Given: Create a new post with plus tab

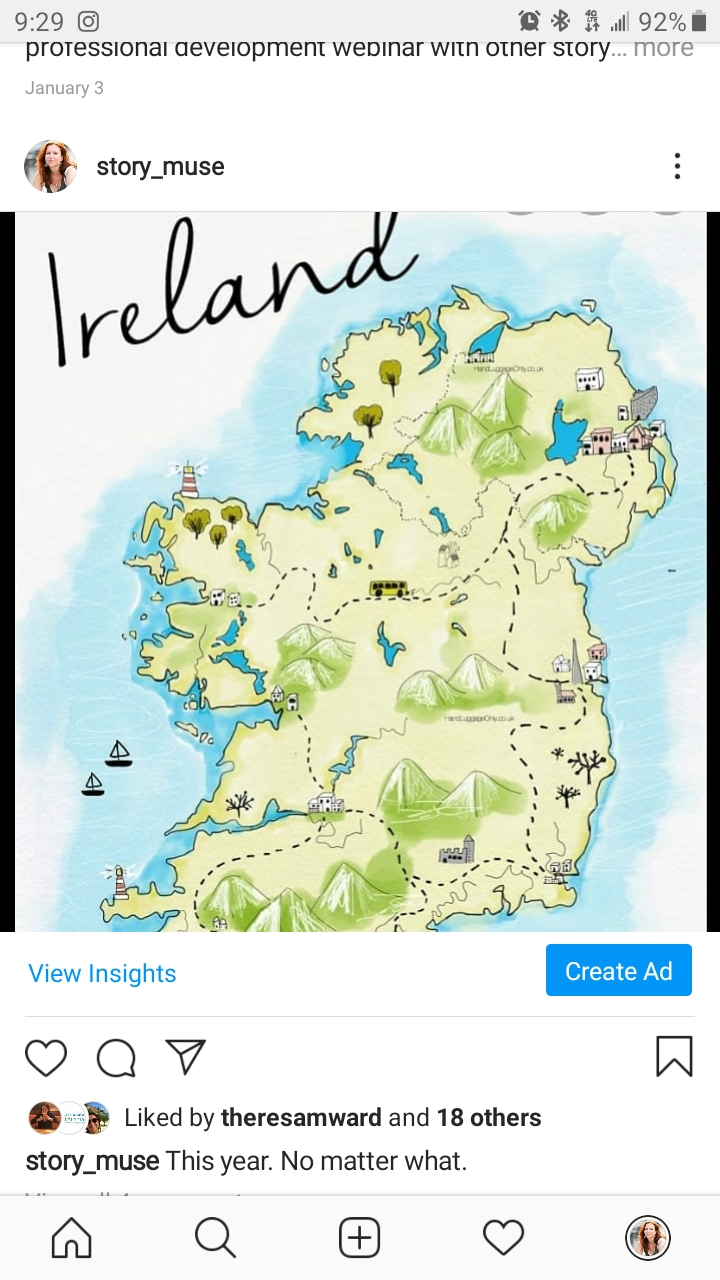Looking at the screenshot, I should pyautogui.click(x=360, y=1239).
